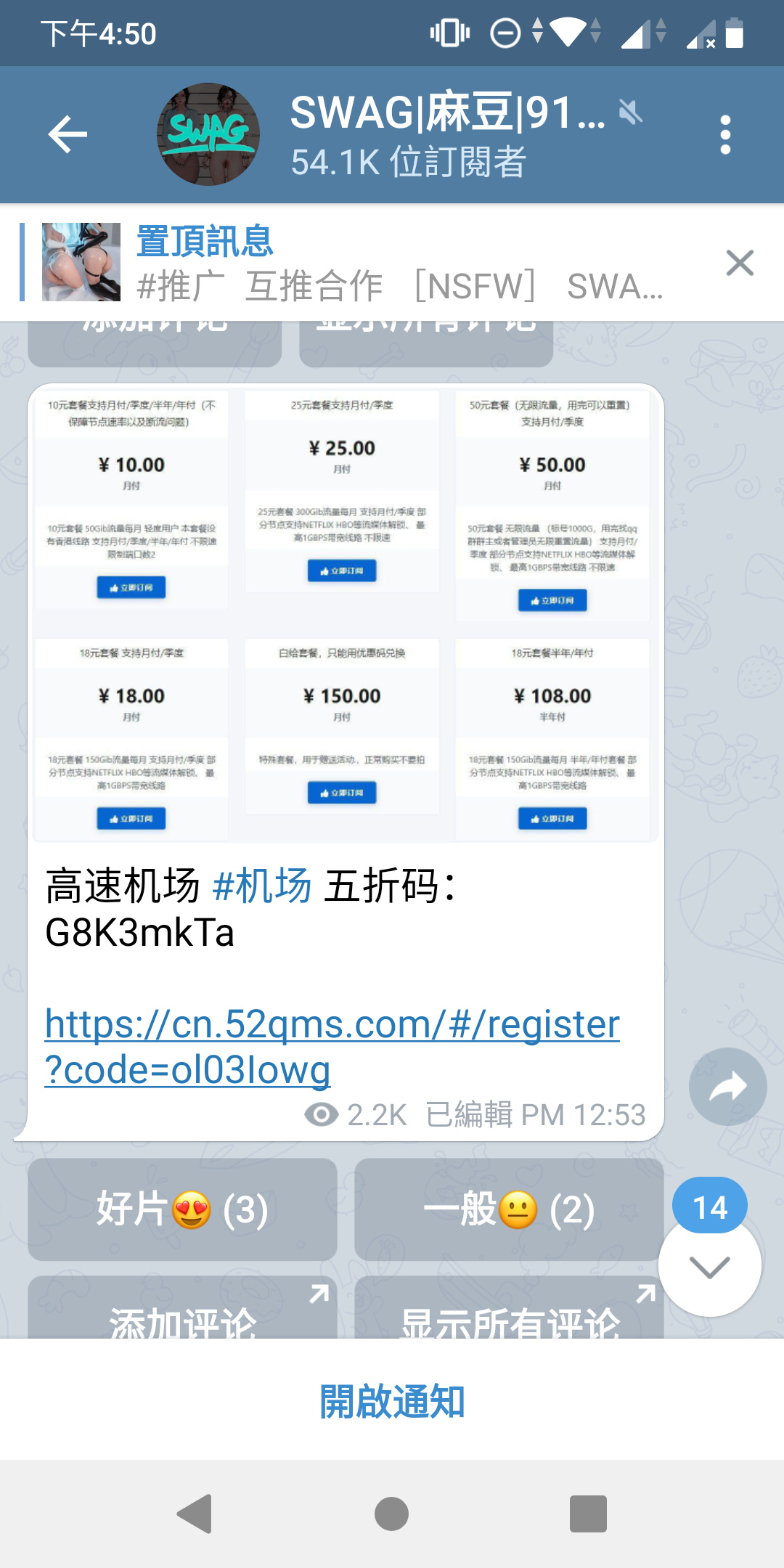This screenshot has height=1568, width=784.
Task: Dismiss the pinned message banner
Action: click(739, 263)
